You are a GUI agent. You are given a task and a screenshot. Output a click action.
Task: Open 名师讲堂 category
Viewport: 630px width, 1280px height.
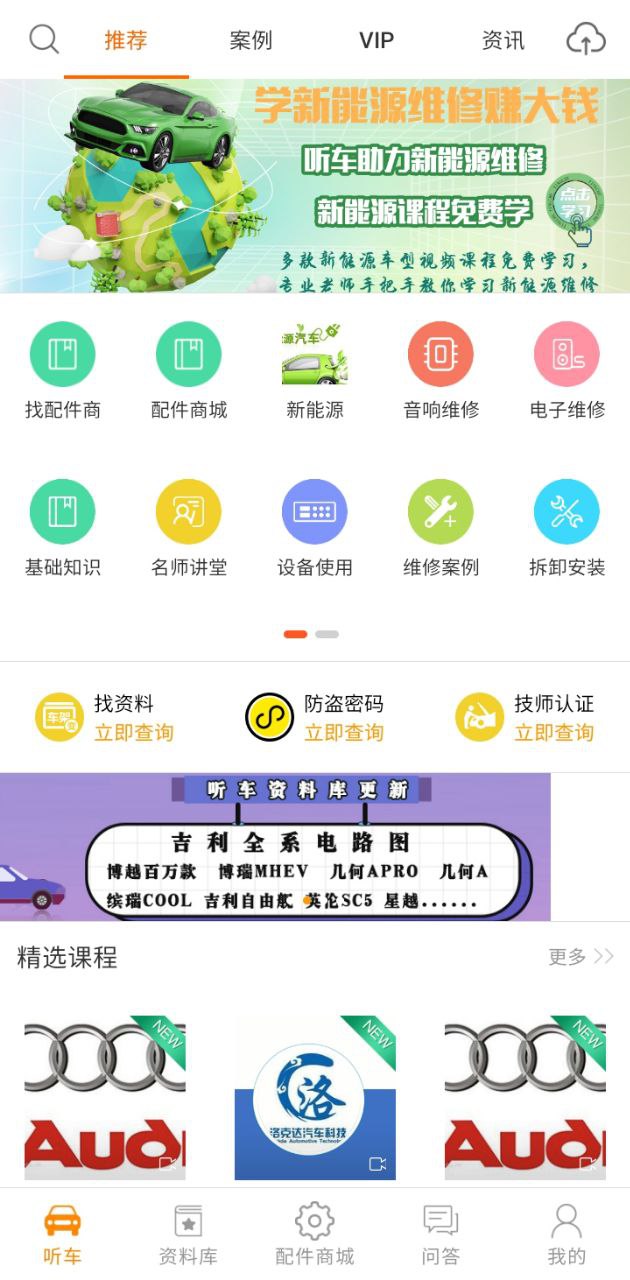(189, 528)
